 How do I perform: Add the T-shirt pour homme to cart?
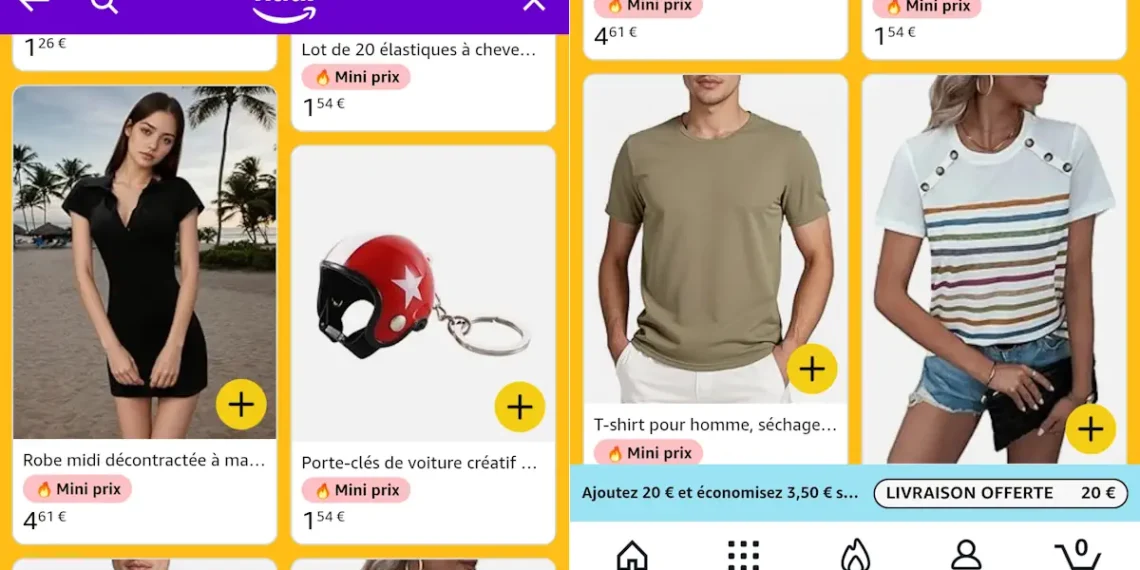pos(812,369)
